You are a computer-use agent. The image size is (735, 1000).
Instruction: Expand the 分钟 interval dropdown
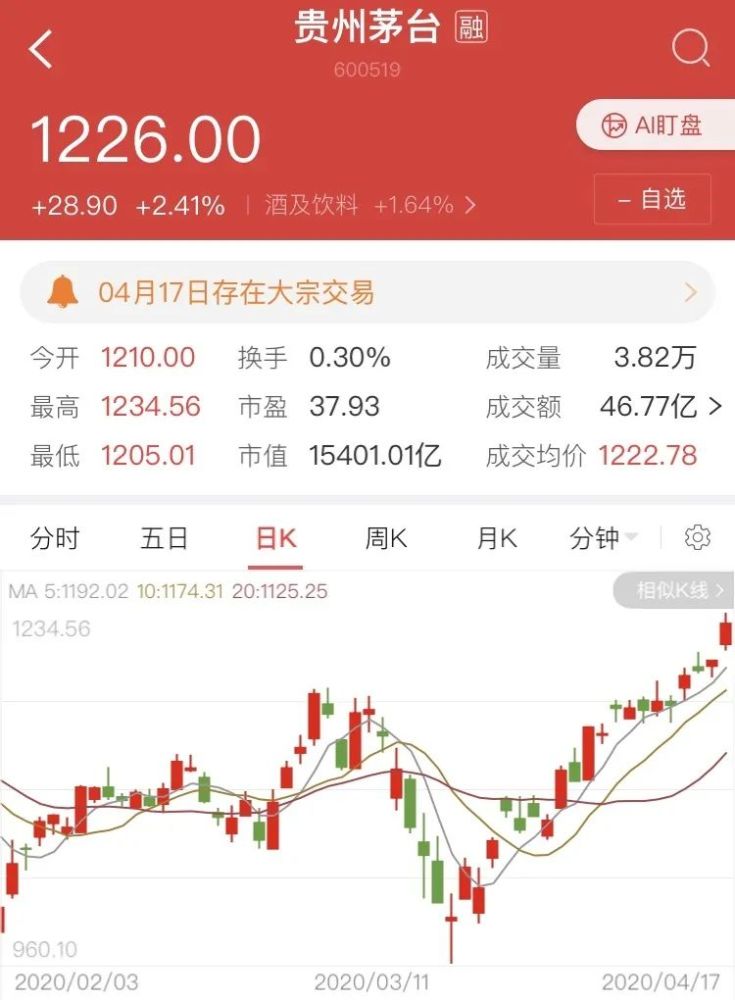pos(603,538)
